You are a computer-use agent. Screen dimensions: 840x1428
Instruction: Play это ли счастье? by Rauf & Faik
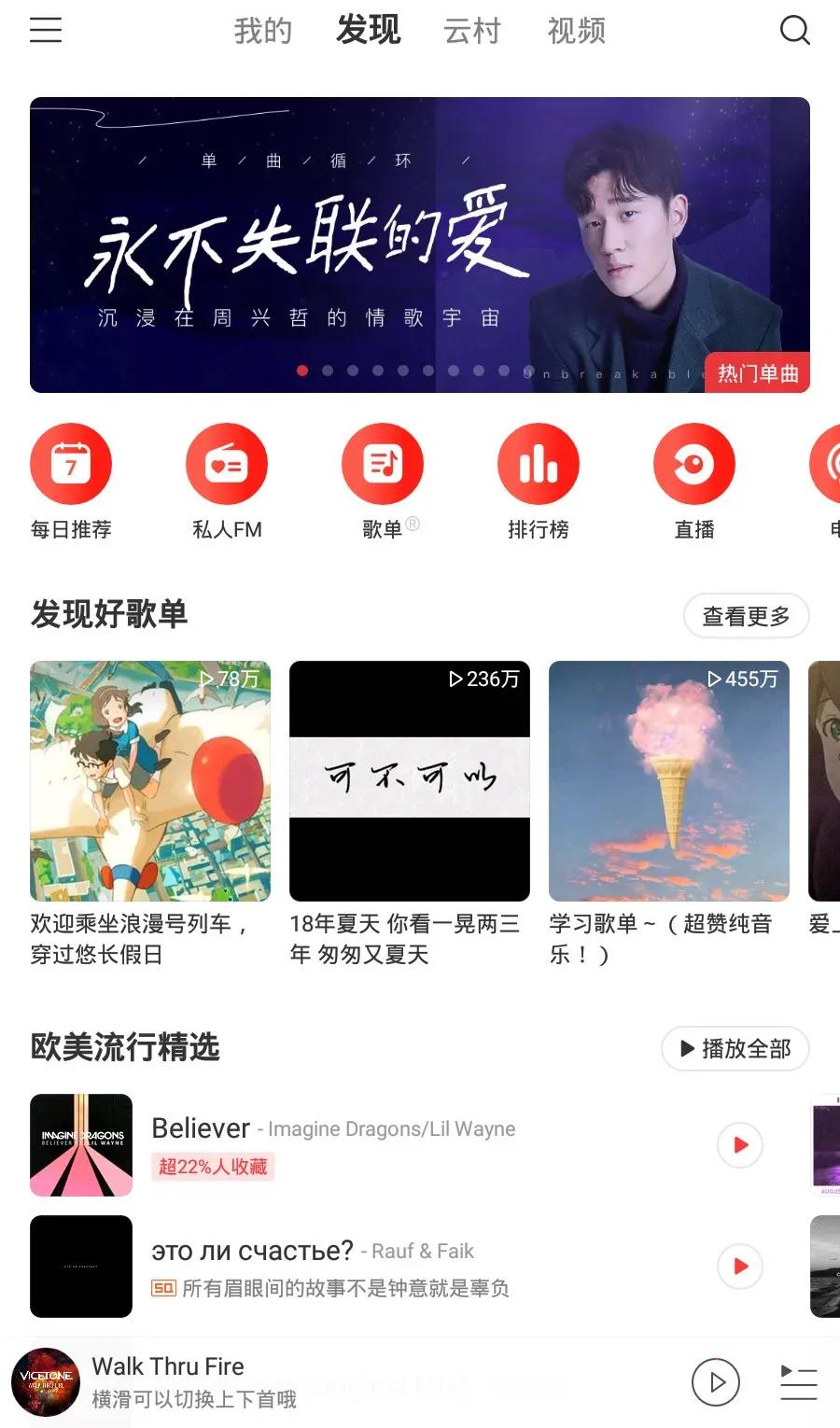739,1267
